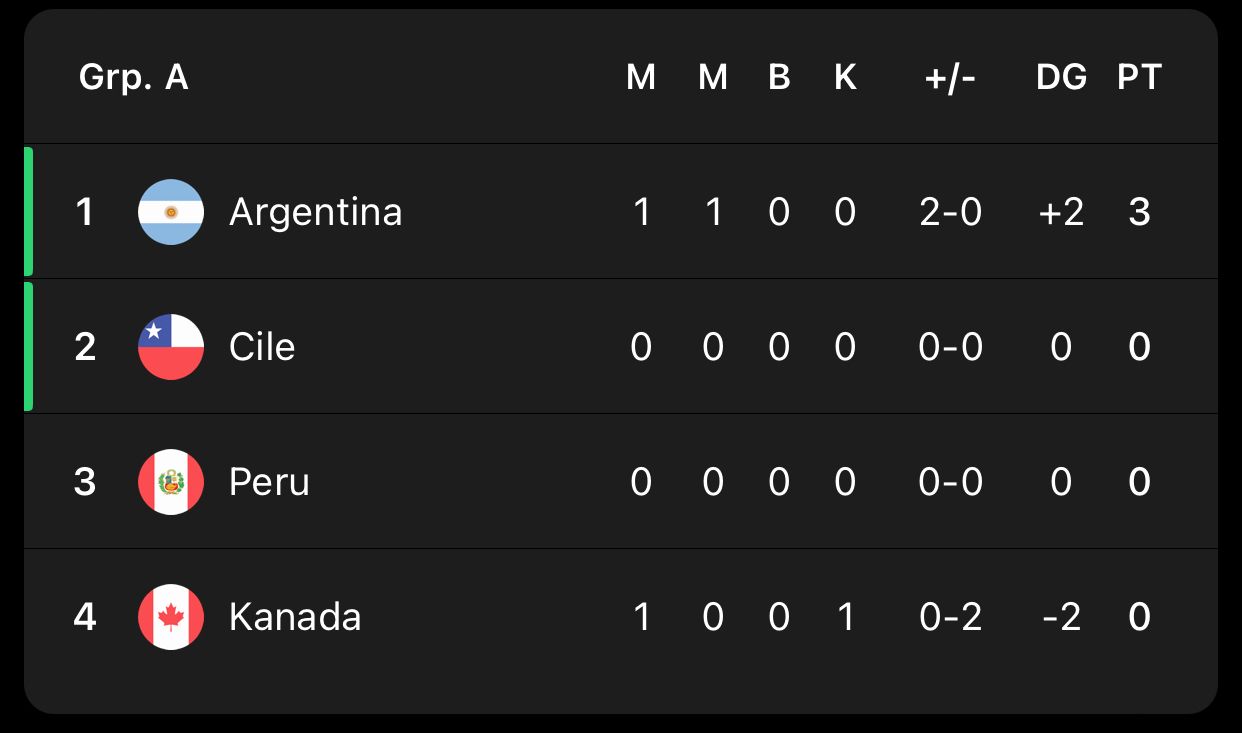Screen dimensions: 1242x733
Task: Select Peru in the group table
Action: click(x=621, y=481)
